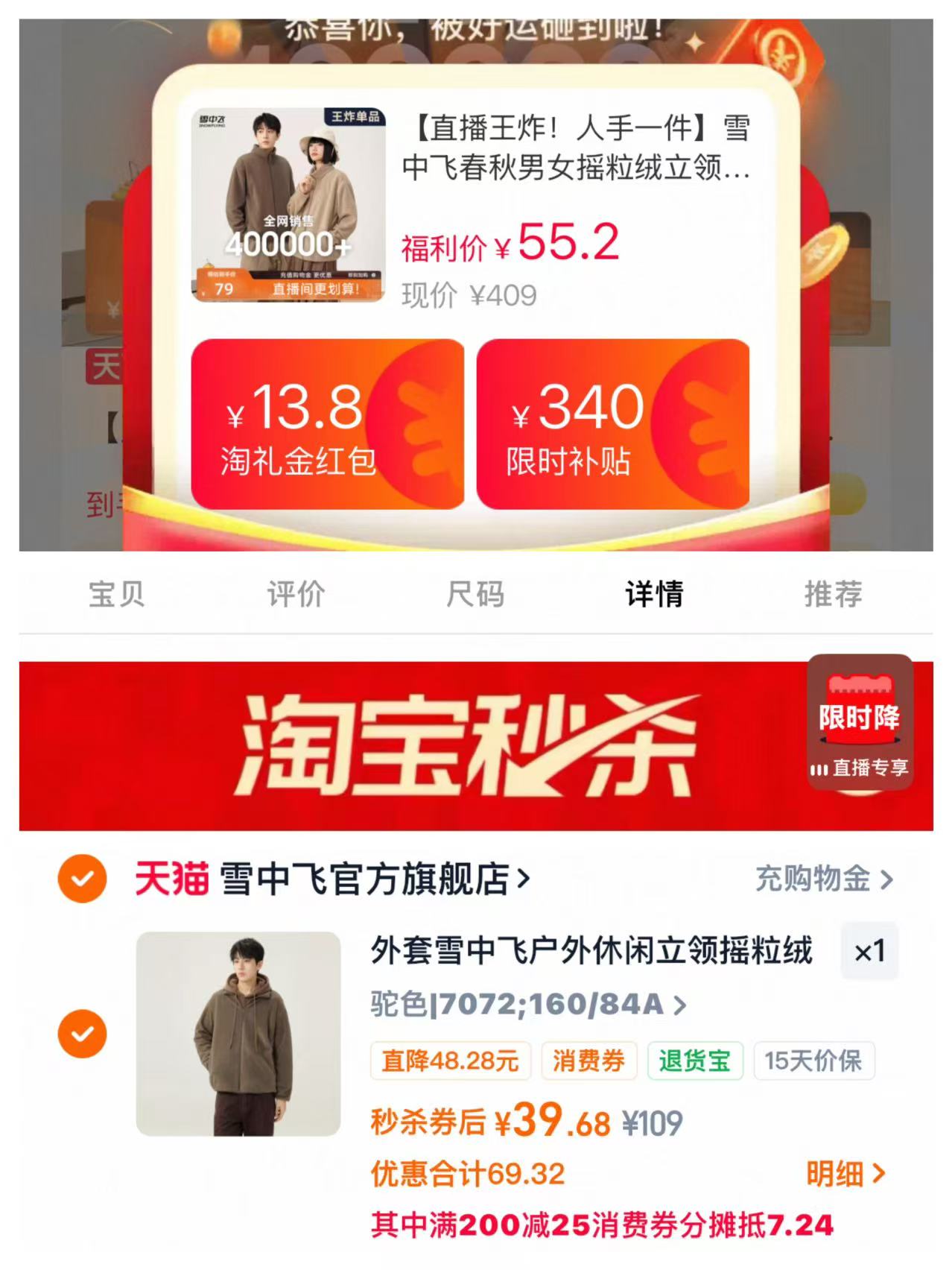Expand the 明细 discount details

[x=842, y=1172]
